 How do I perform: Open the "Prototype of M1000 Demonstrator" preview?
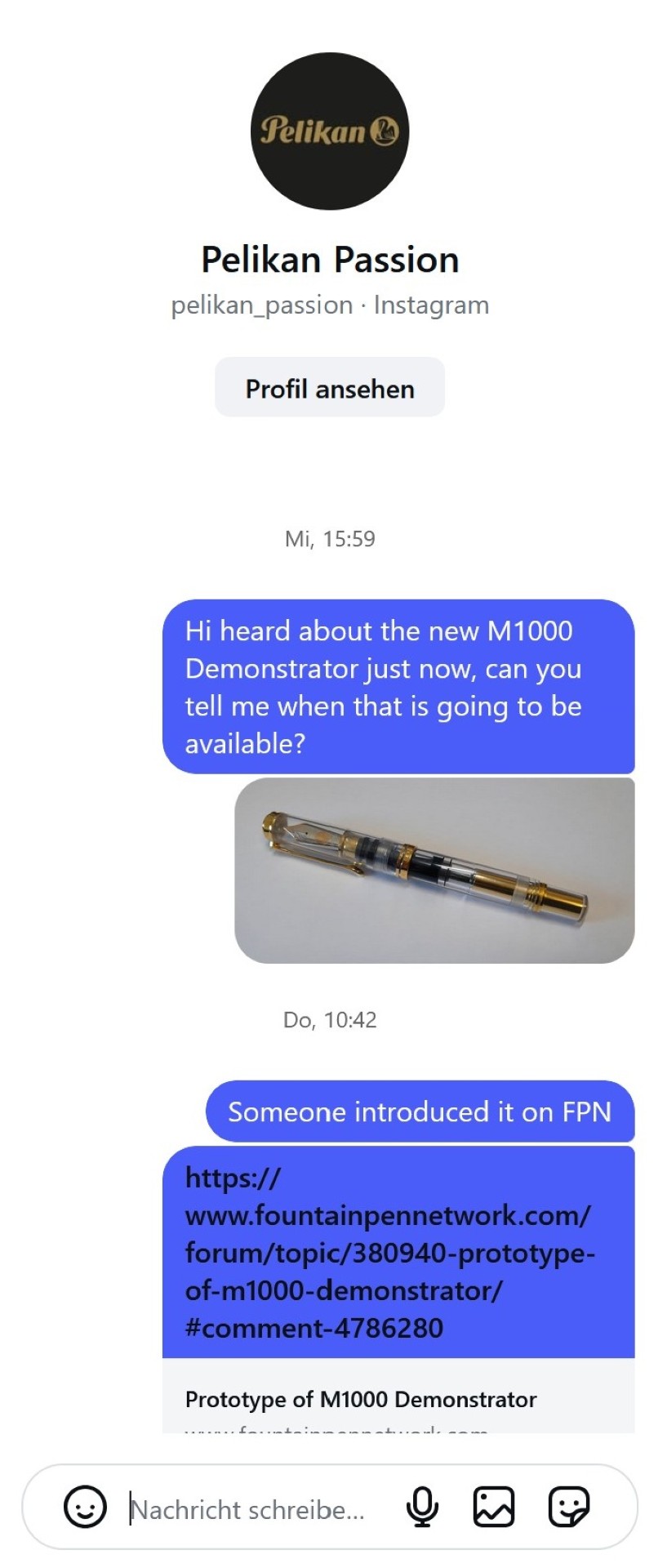(360, 1399)
